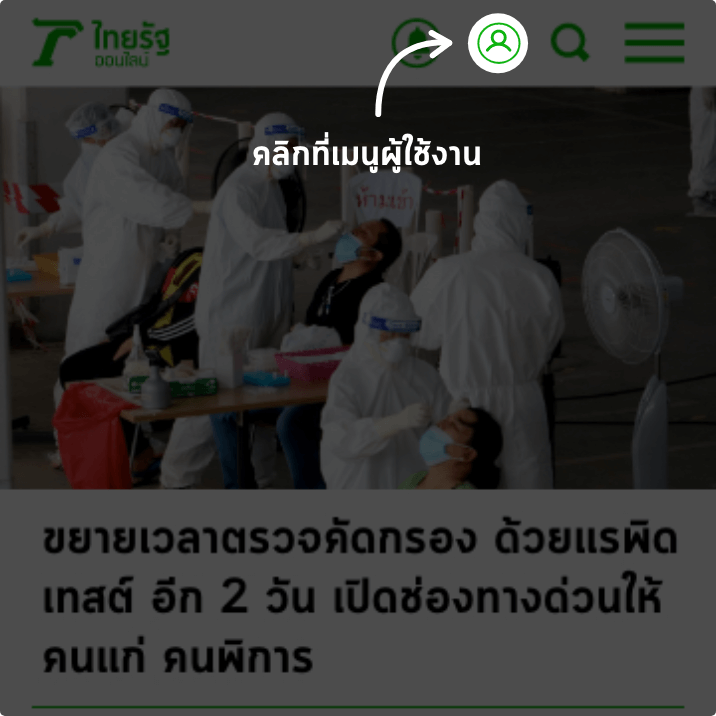Open the hamburger menu
The width and height of the screenshot is (716, 716).
click(x=654, y=43)
